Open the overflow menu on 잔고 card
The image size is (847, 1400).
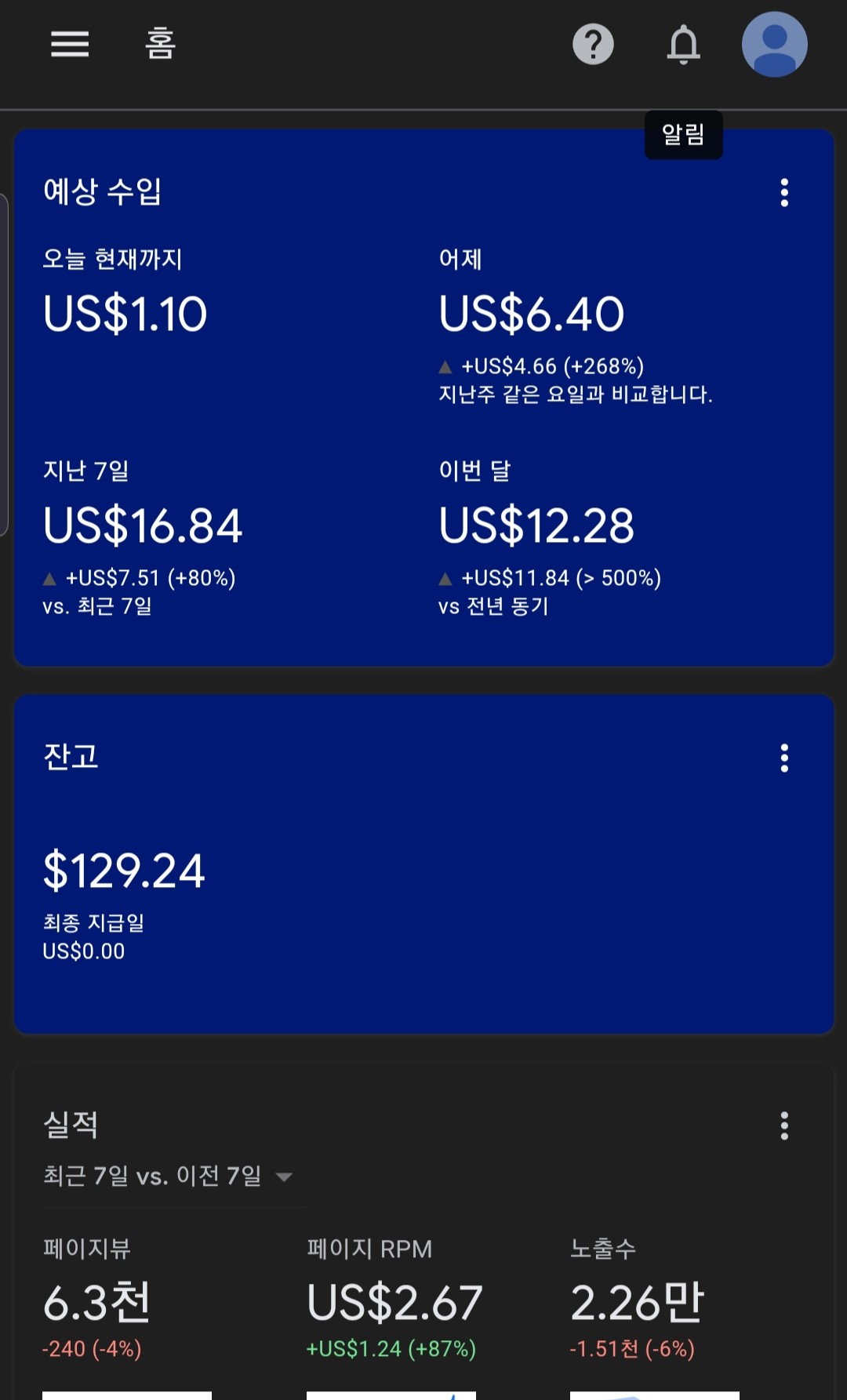tap(784, 758)
